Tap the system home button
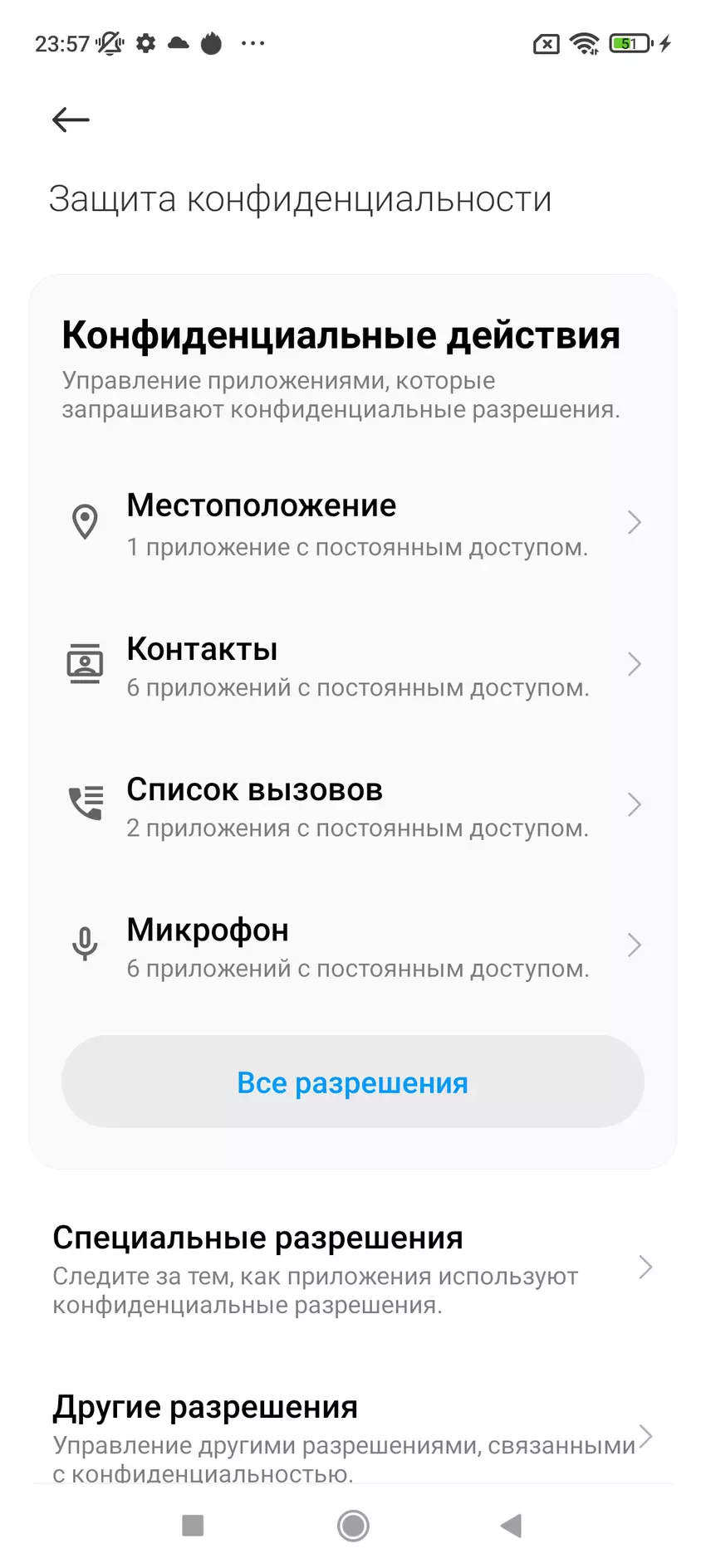Image resolution: width=706 pixels, height=1568 pixels. coord(353,1526)
